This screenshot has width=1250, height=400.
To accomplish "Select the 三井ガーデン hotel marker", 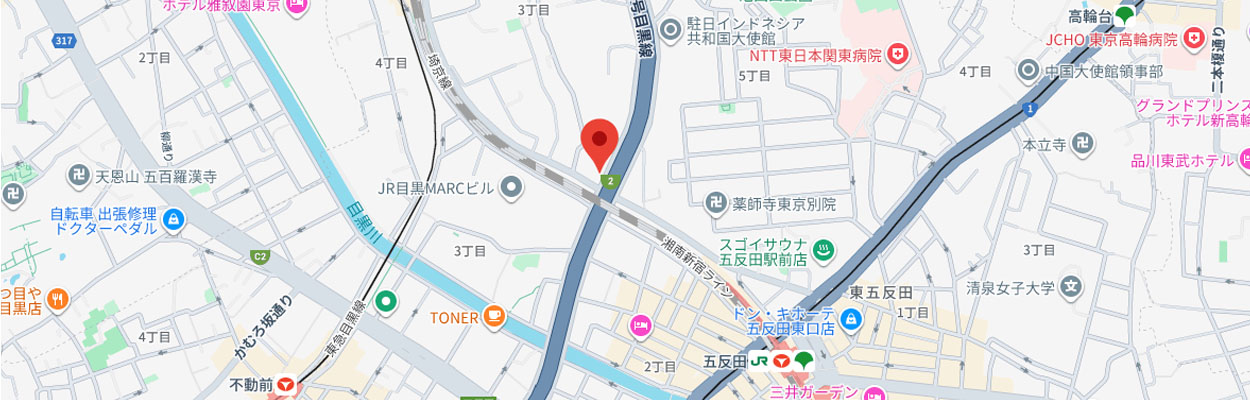I will pos(873,394).
